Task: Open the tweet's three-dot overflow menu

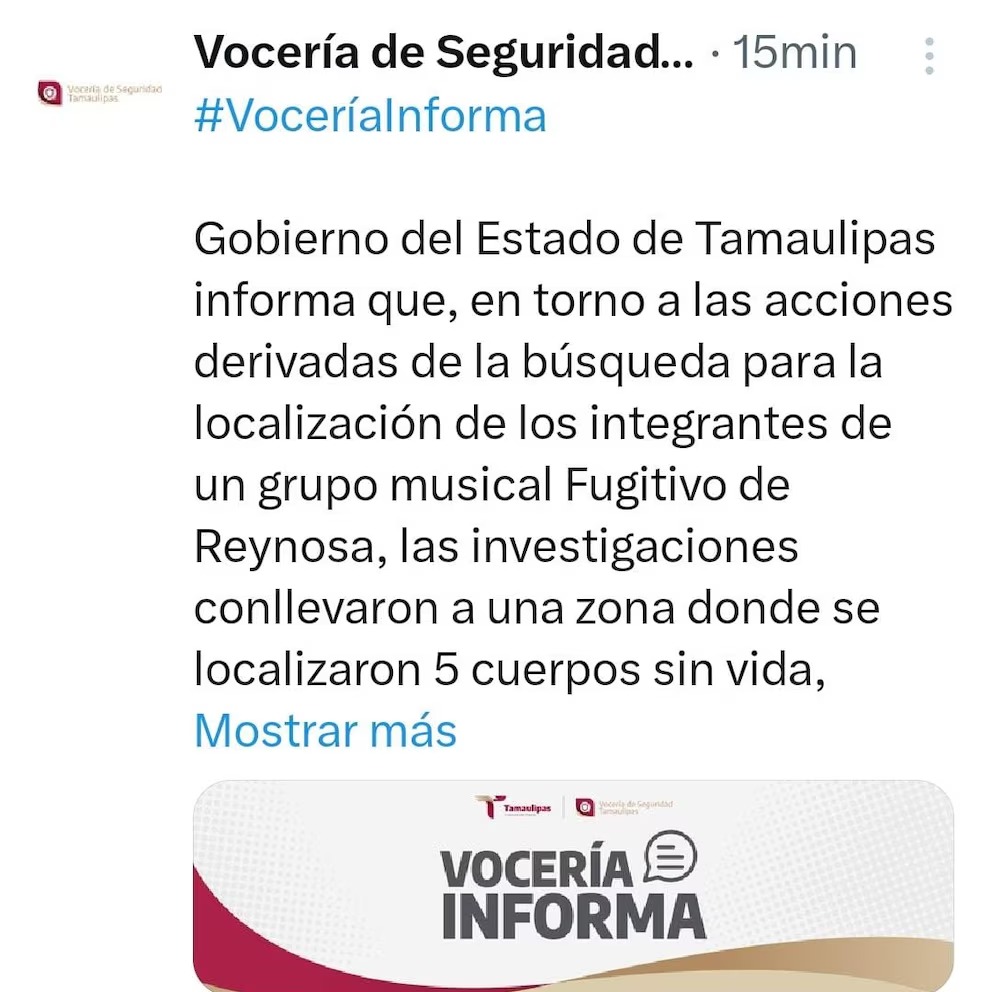Action: coord(929,56)
